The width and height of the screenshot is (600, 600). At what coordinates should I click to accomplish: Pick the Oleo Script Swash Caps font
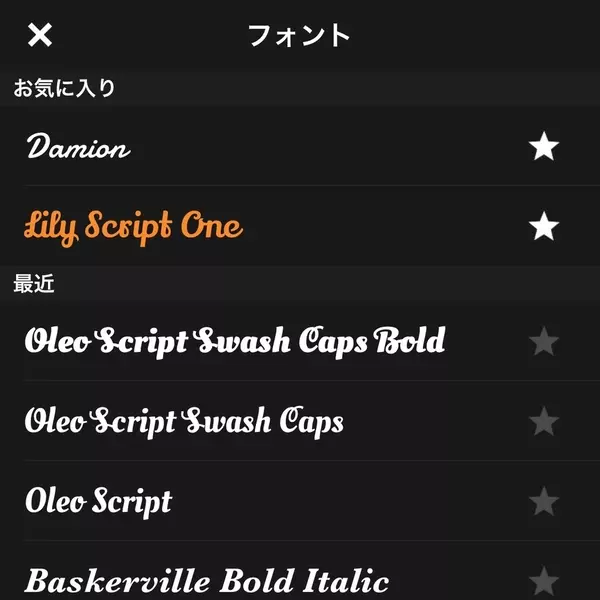[x=184, y=420]
